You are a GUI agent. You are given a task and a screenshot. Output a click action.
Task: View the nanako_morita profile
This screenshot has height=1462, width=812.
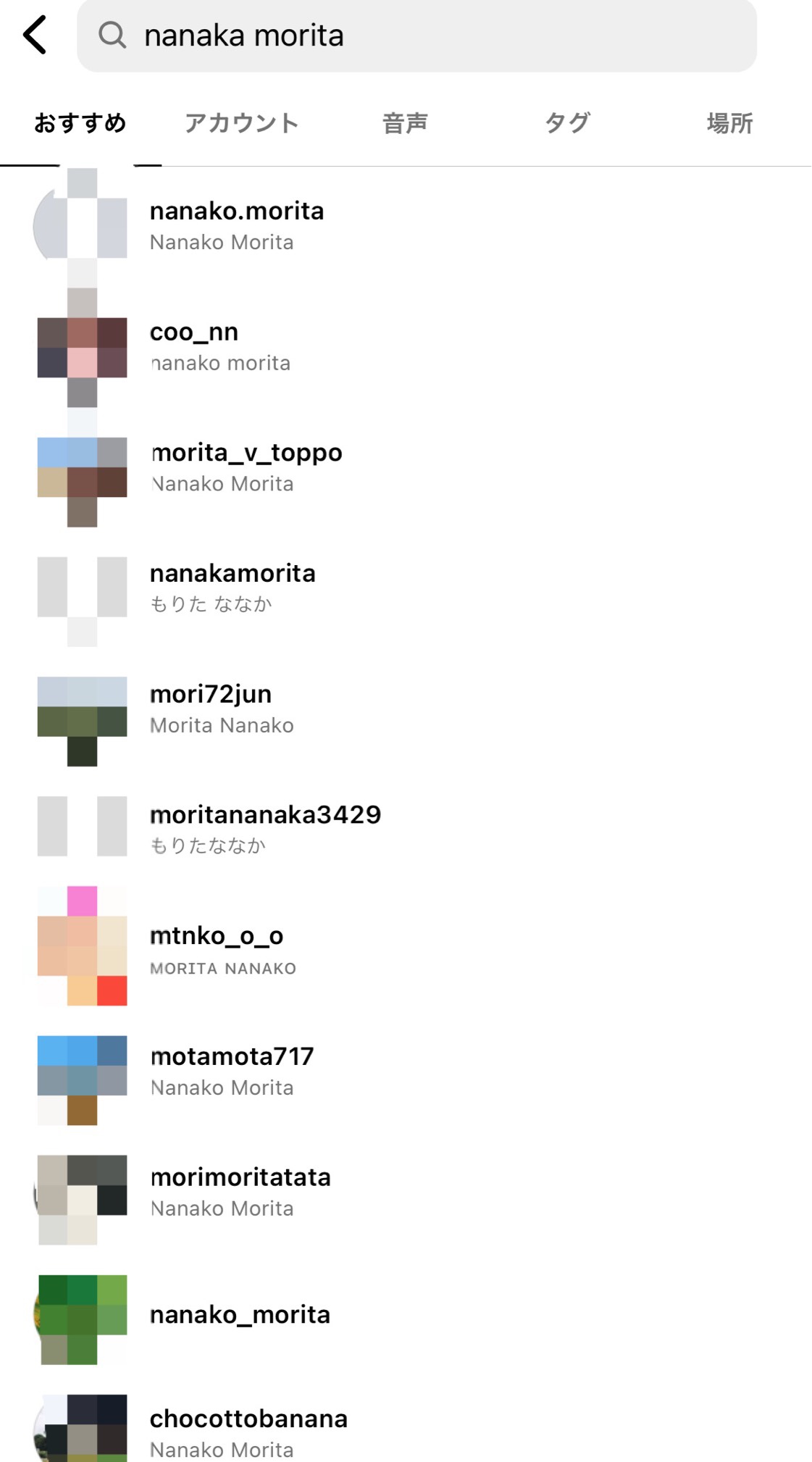(239, 1314)
